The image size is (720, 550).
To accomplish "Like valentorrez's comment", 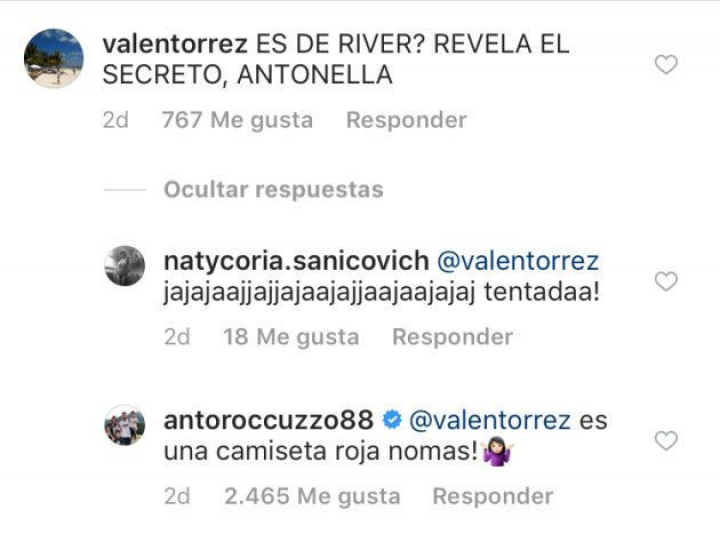I will 665,65.
